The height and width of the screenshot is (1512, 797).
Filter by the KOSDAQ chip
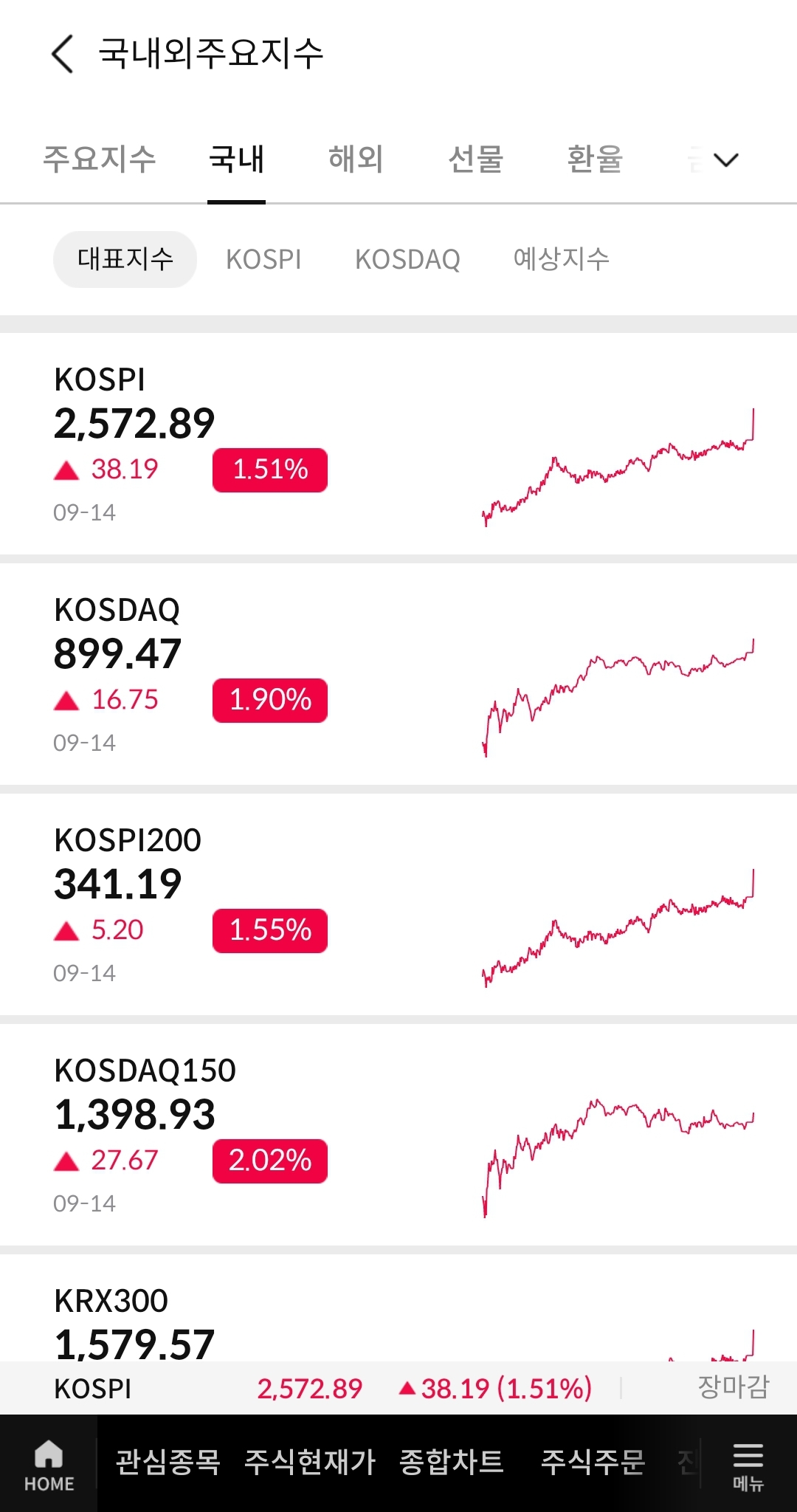coord(407,259)
